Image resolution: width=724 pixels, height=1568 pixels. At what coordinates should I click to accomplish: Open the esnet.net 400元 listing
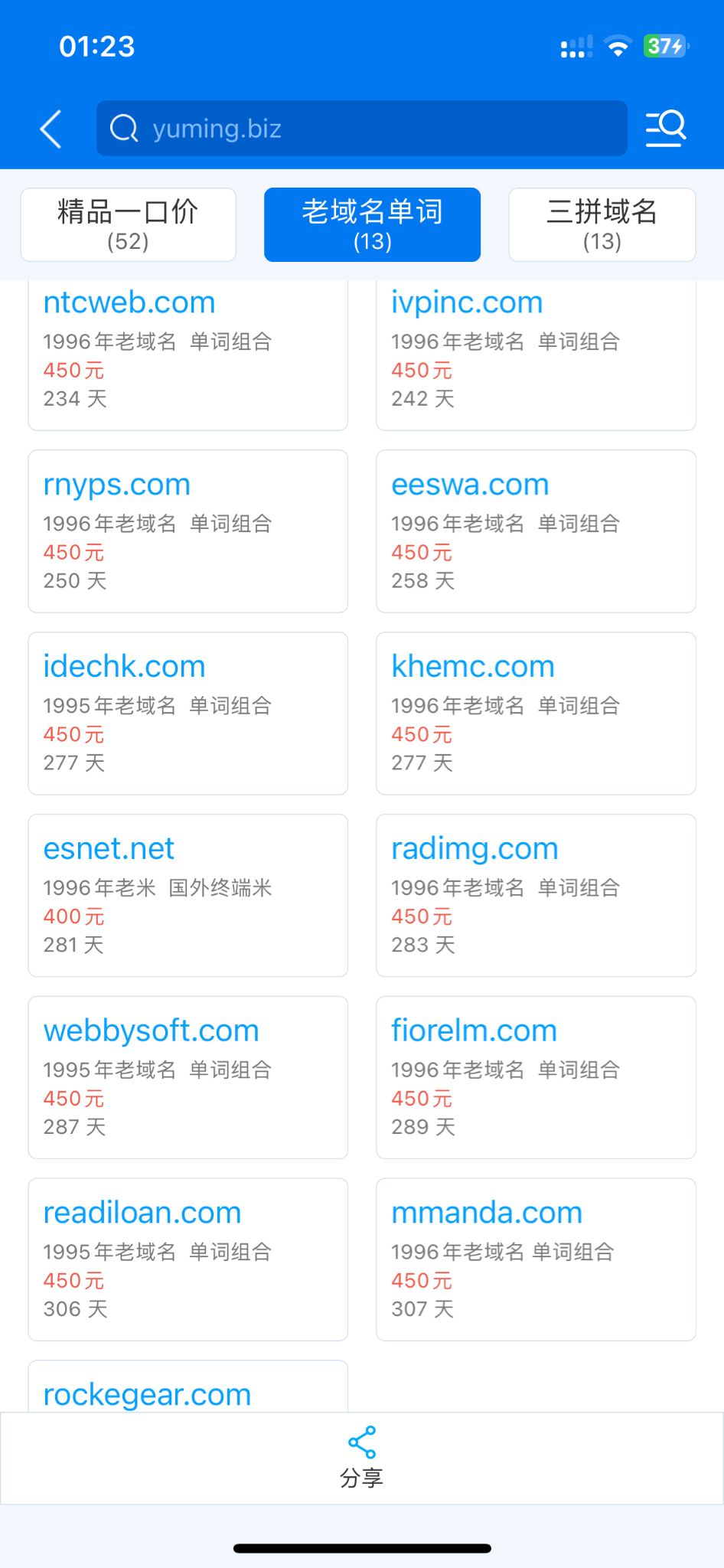188,896
